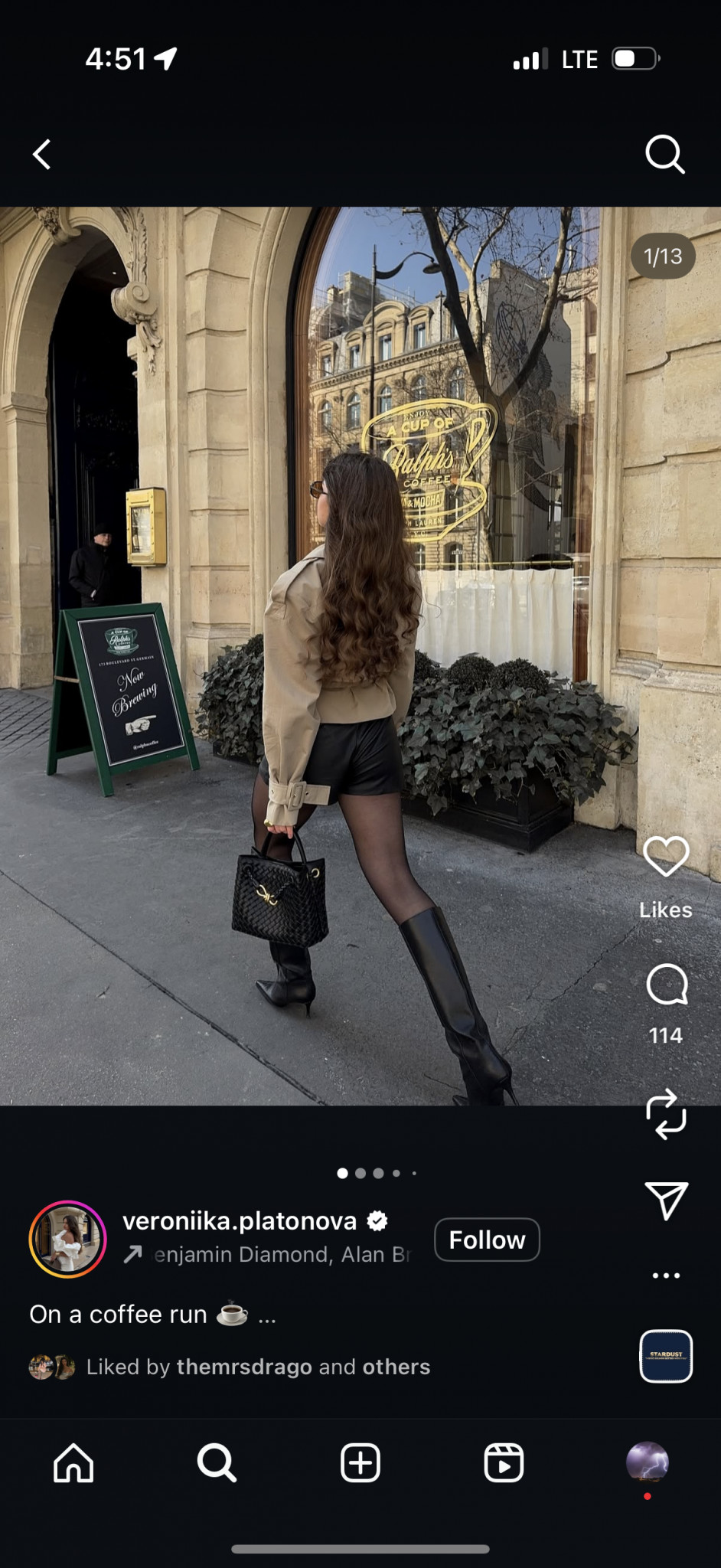The image size is (721, 1568).
Task: Open search from the top magnifier icon
Action: click(664, 155)
